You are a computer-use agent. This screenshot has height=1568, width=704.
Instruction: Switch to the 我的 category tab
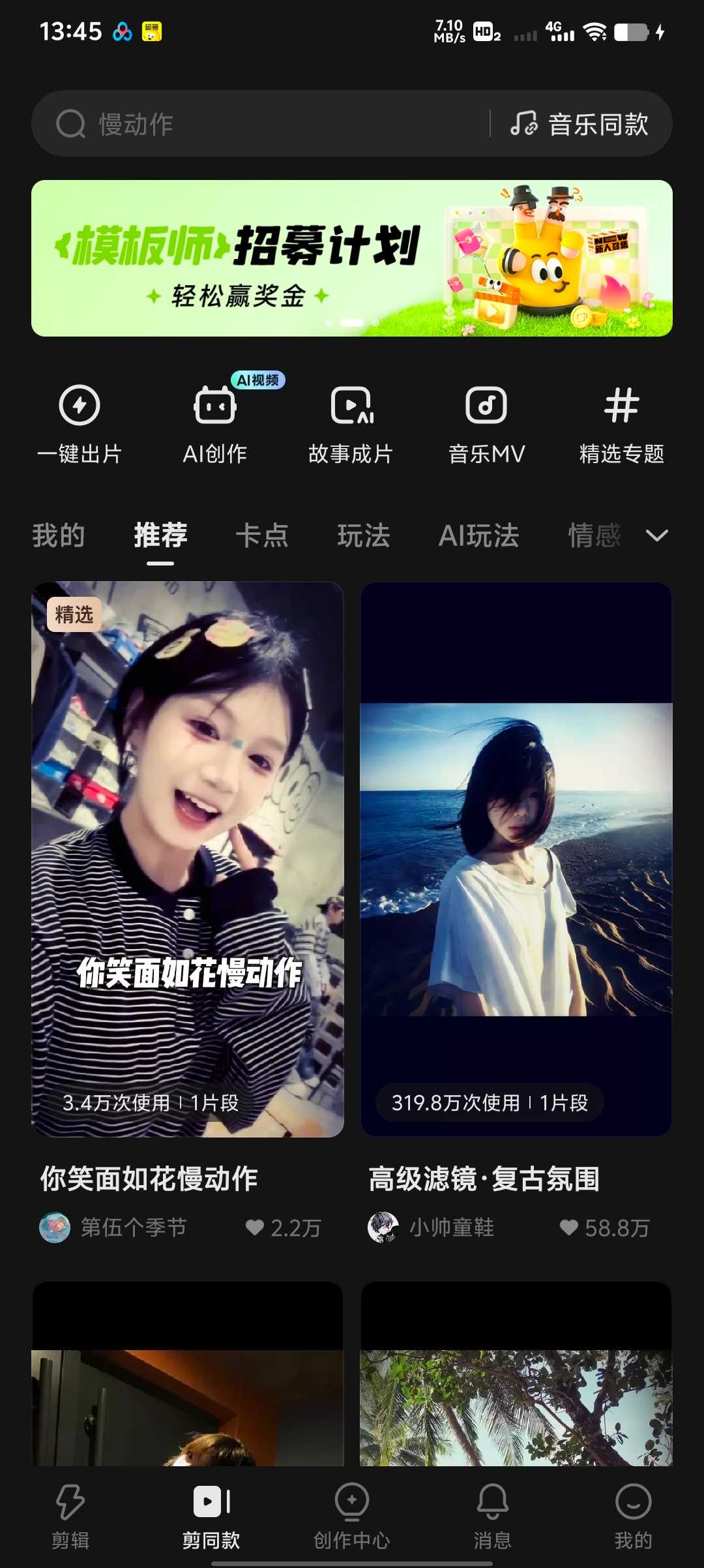click(x=59, y=535)
